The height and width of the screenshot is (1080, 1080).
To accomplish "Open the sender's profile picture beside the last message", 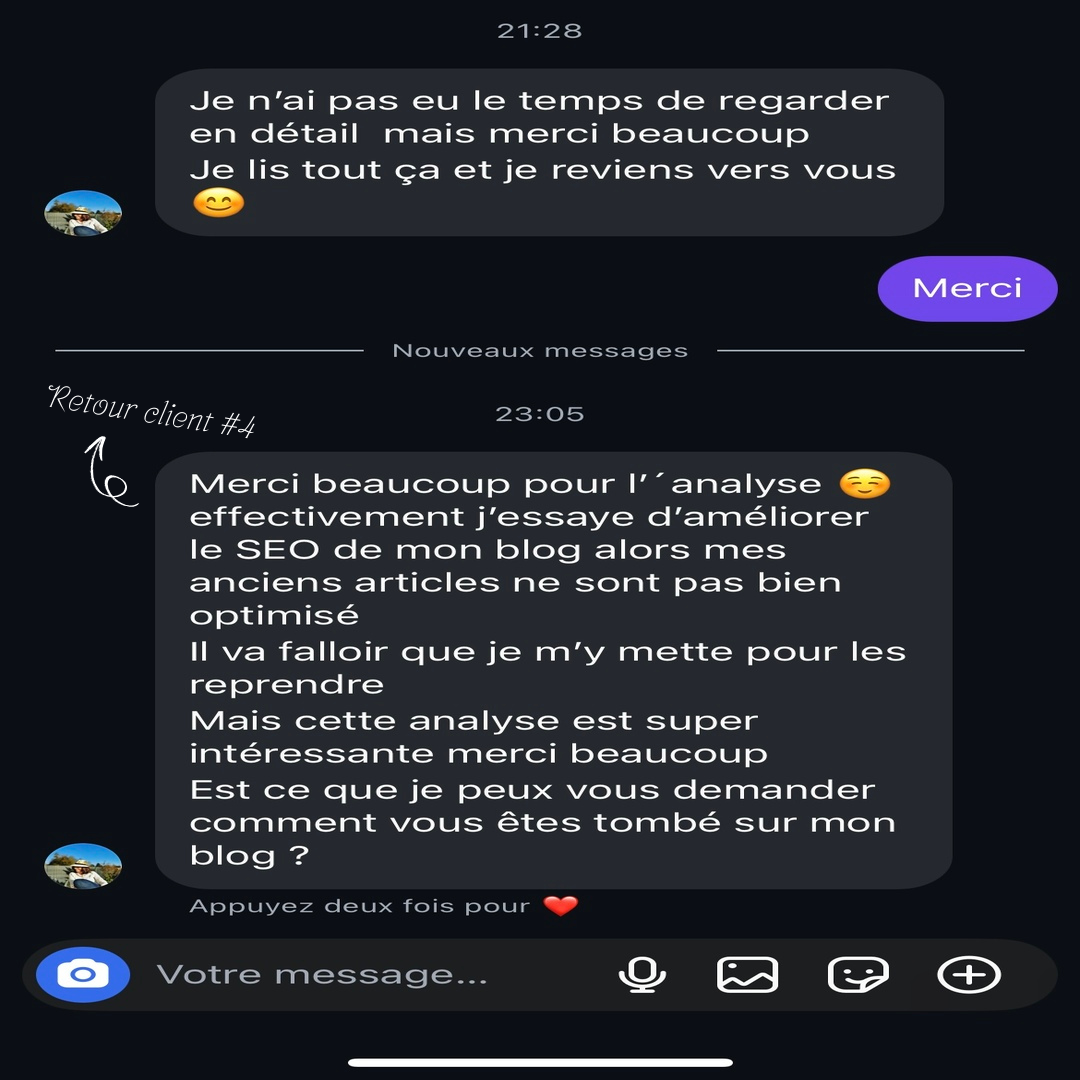I will (83, 866).
